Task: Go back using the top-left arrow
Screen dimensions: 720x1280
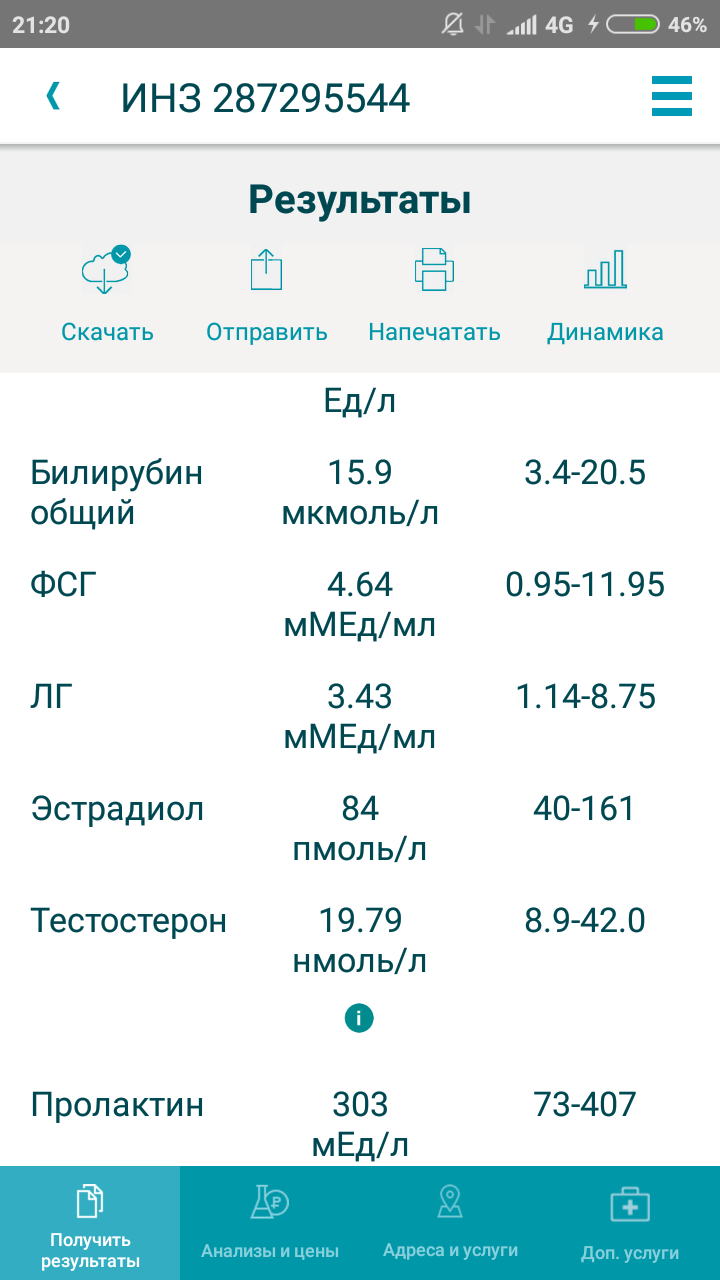Action: [53, 97]
